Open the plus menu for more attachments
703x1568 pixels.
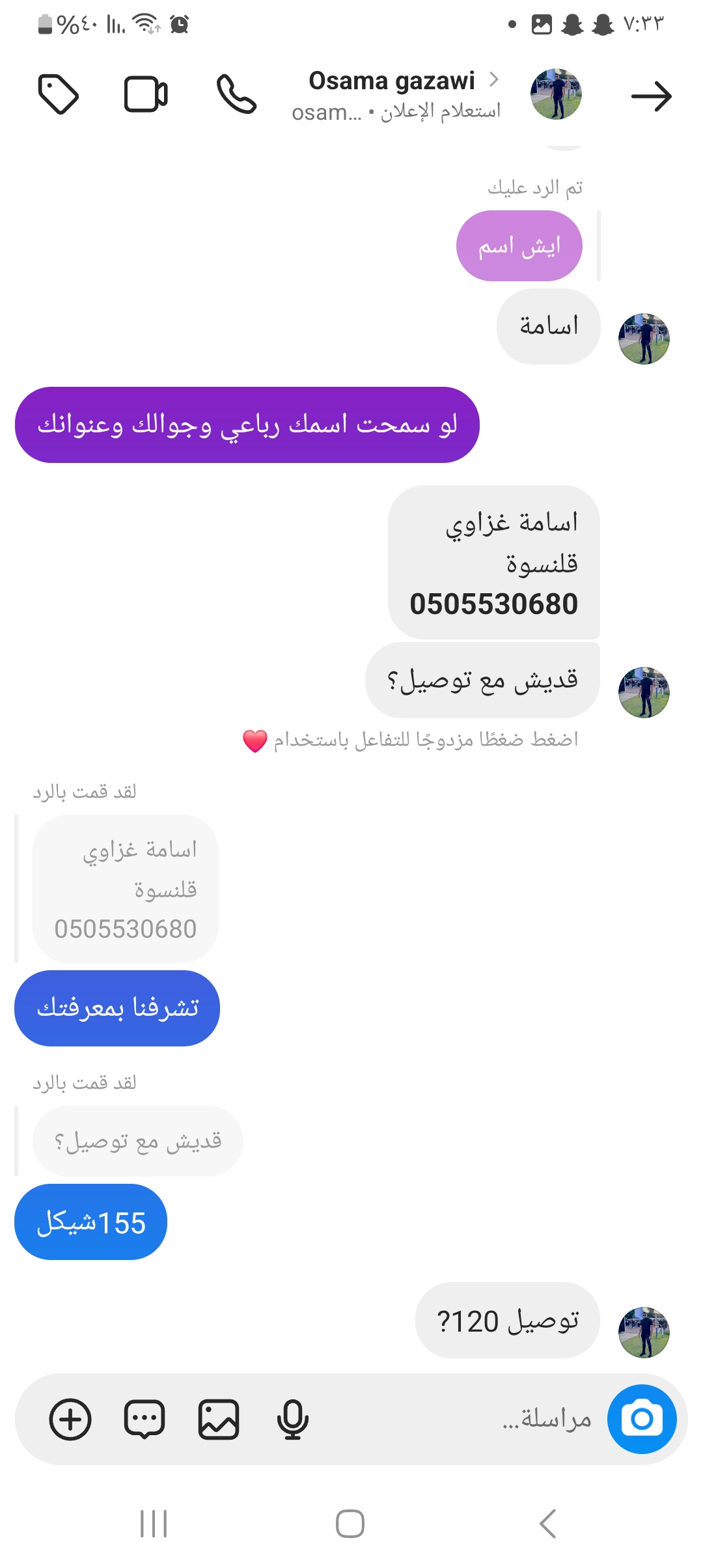[70, 1419]
